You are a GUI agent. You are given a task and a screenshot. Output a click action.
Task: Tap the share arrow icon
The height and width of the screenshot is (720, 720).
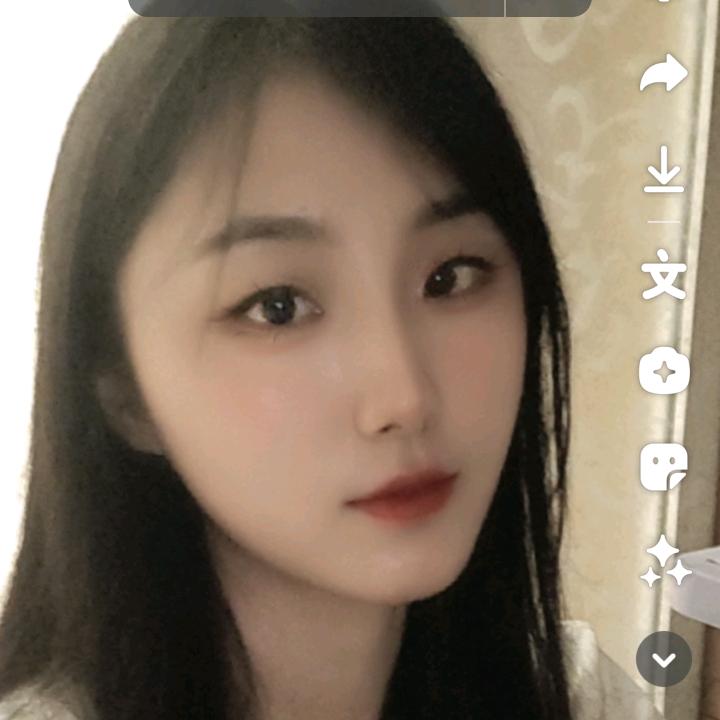point(664,74)
